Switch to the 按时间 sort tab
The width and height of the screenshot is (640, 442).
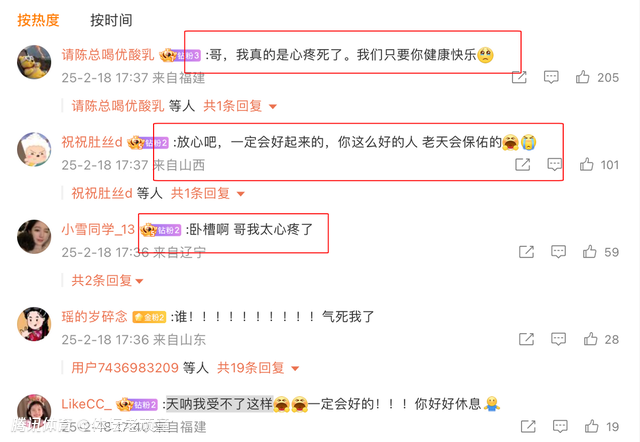click(x=110, y=20)
